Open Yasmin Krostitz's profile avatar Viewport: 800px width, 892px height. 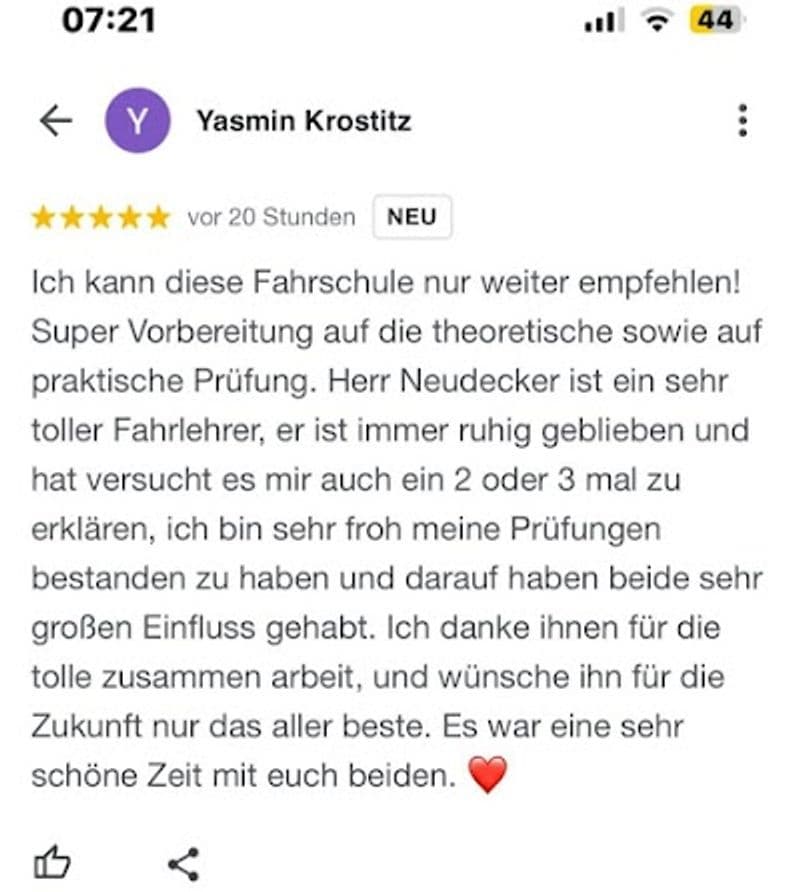(x=137, y=121)
